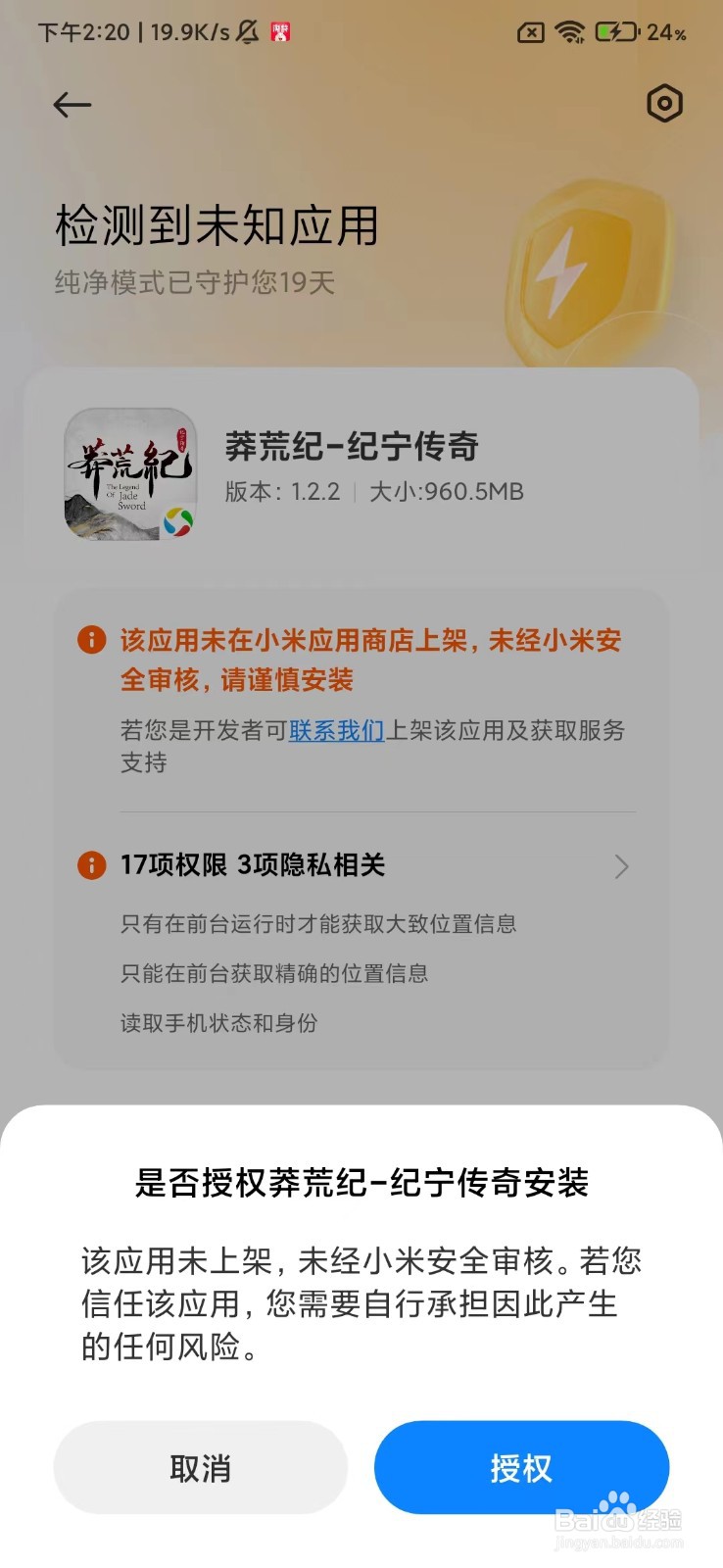Tap the crossed-out SIM icon in status bar
Image resolution: width=723 pixels, height=1568 pixels.
coord(528,32)
